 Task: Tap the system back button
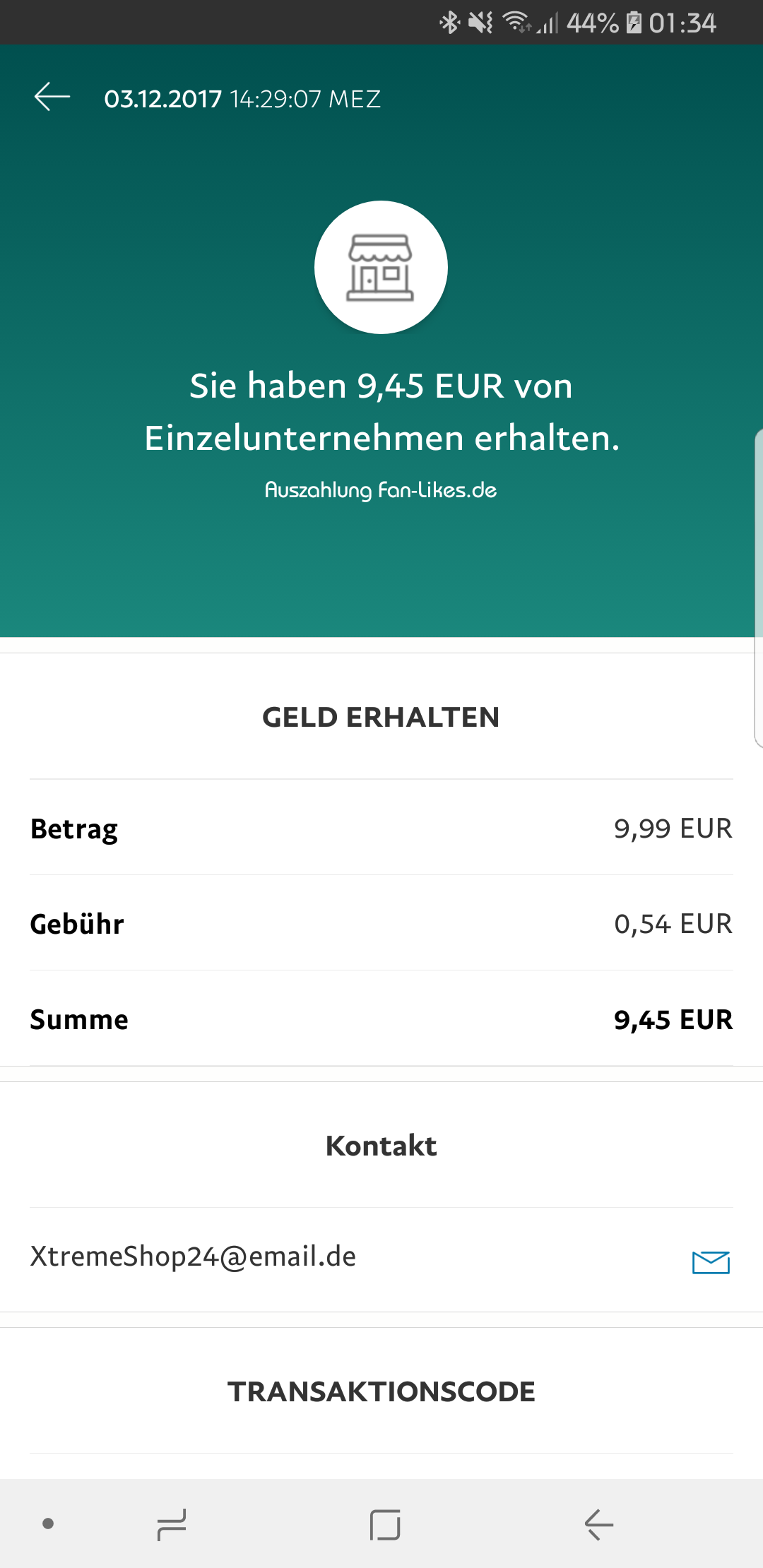click(598, 1524)
